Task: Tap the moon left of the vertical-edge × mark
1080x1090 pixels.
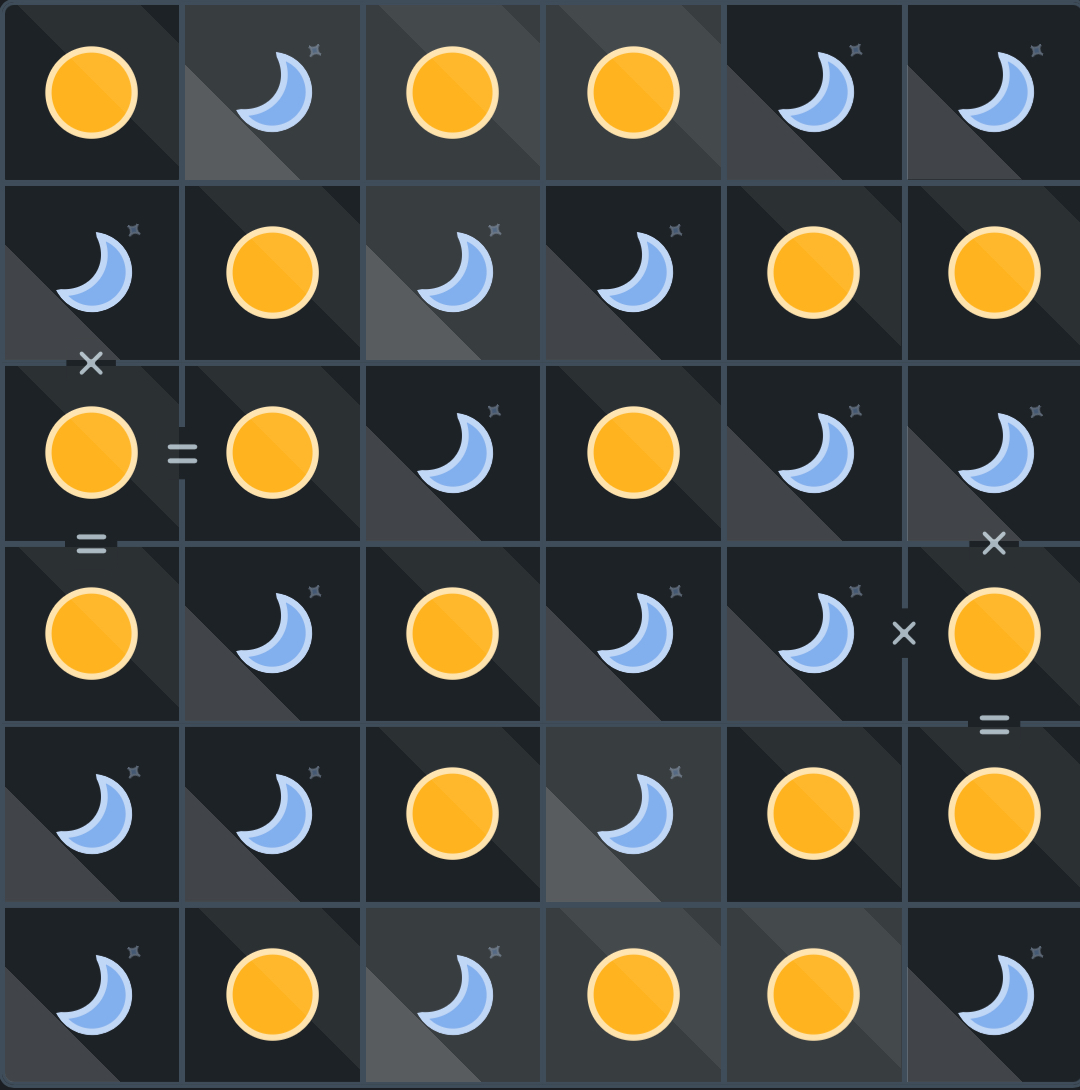Action: click(x=813, y=633)
